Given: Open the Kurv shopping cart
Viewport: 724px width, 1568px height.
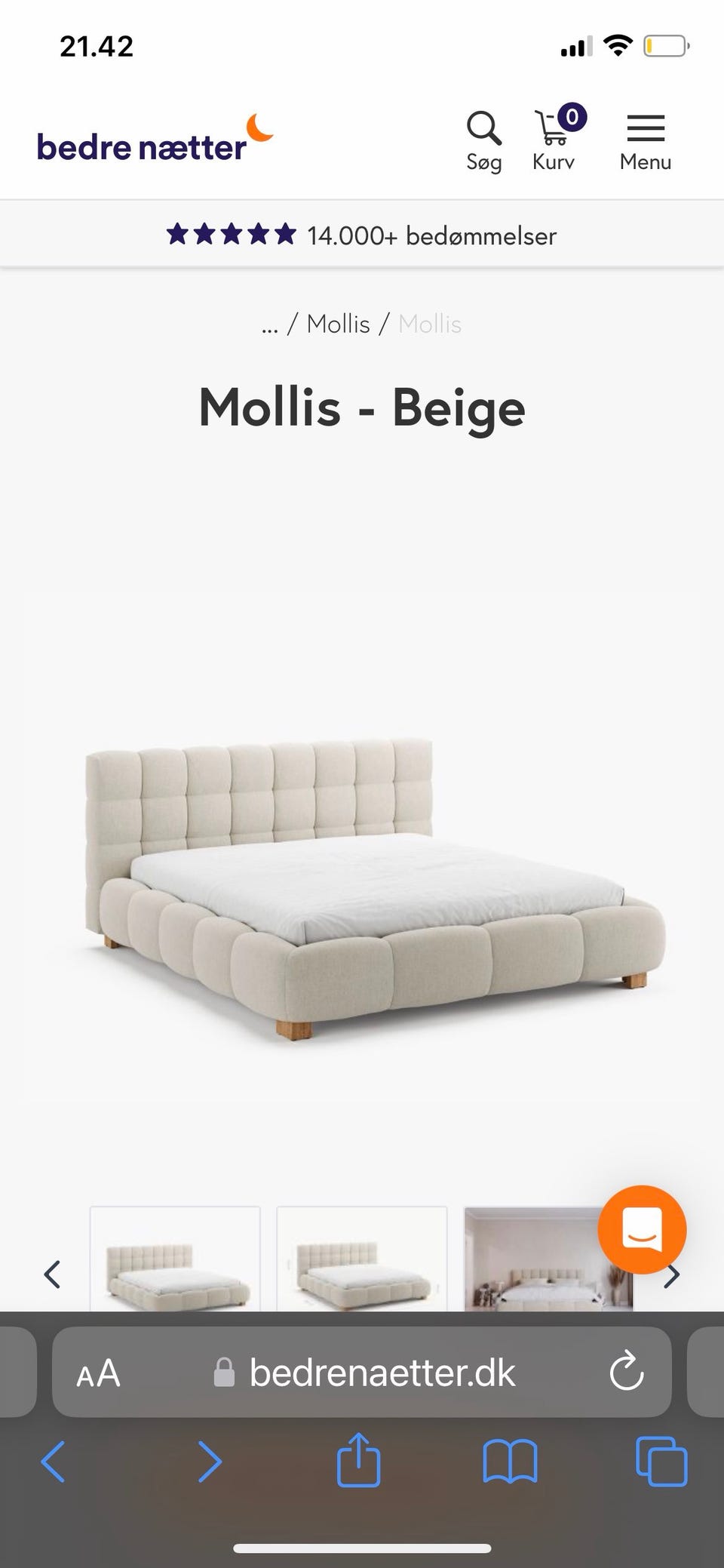Looking at the screenshot, I should [x=558, y=140].
